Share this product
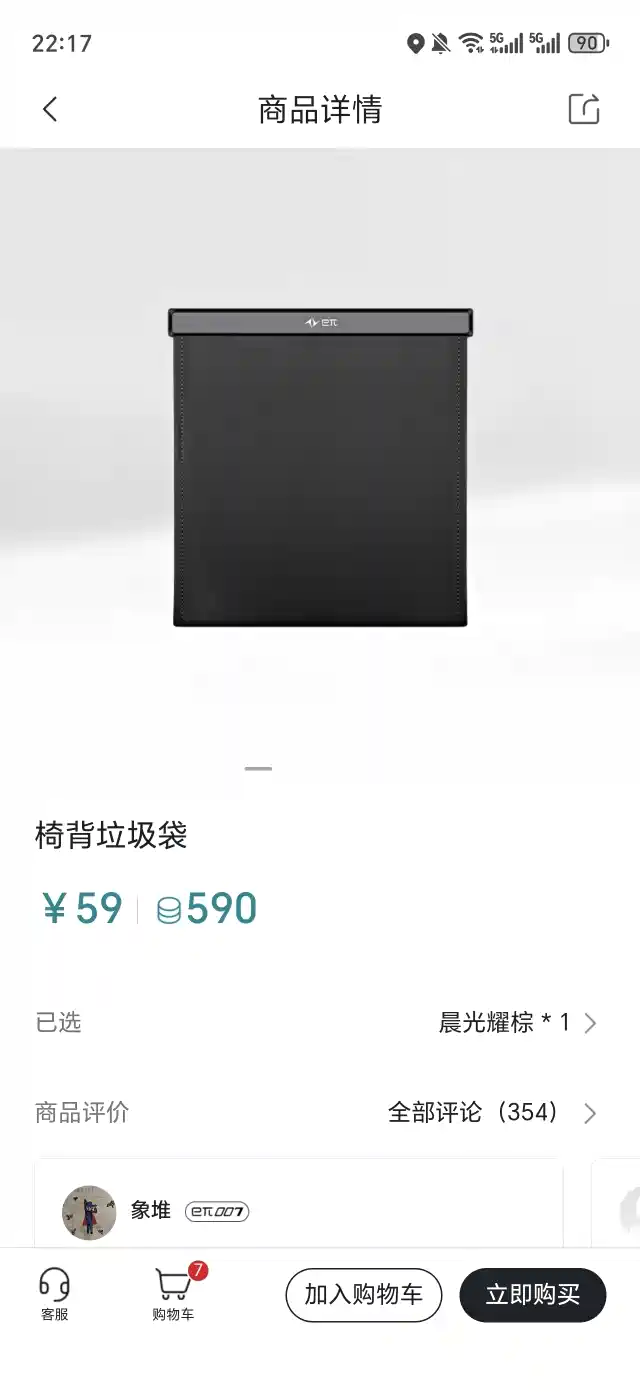640x1400 pixels. click(584, 109)
